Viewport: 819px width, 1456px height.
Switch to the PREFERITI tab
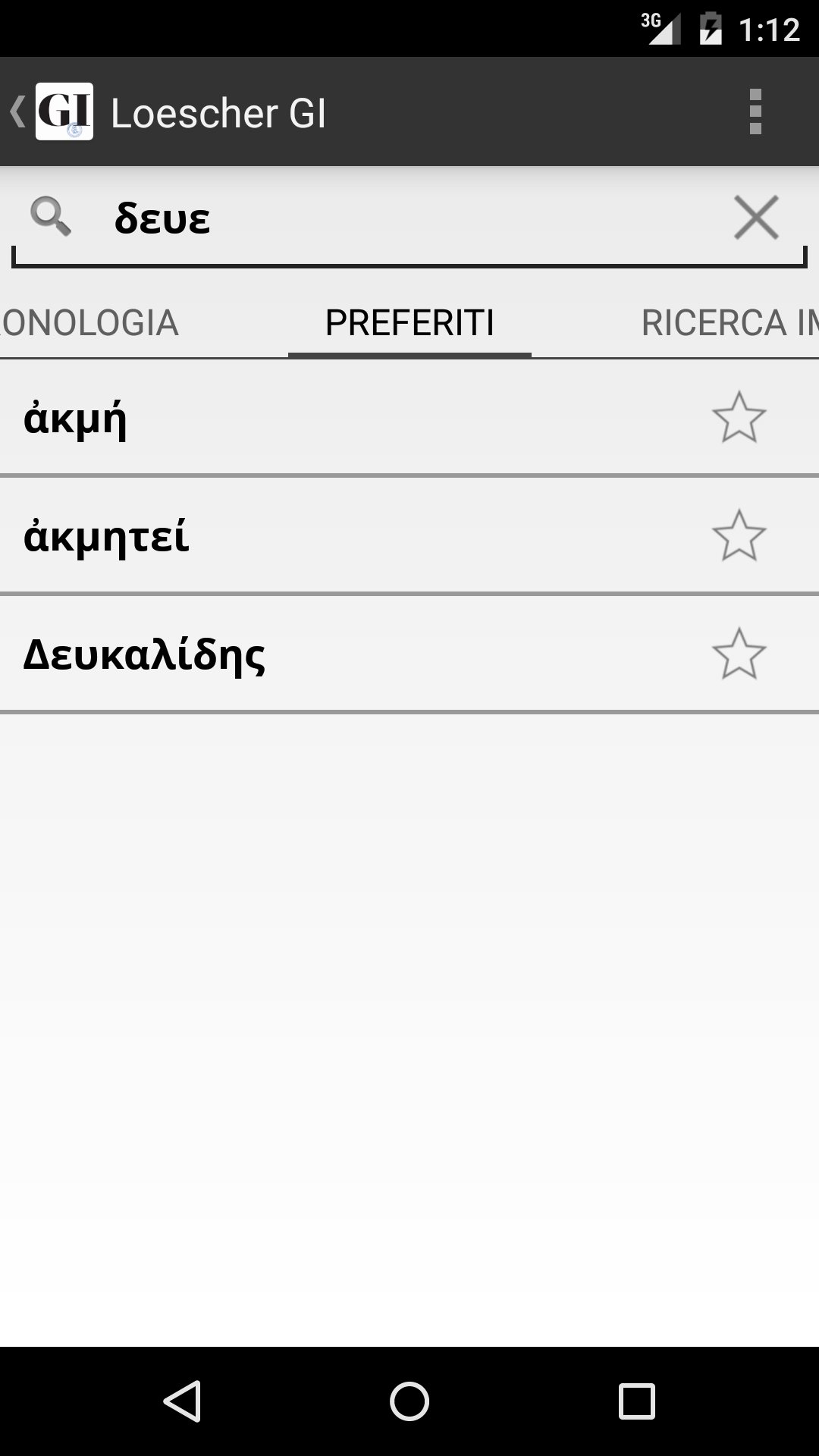[x=409, y=322]
